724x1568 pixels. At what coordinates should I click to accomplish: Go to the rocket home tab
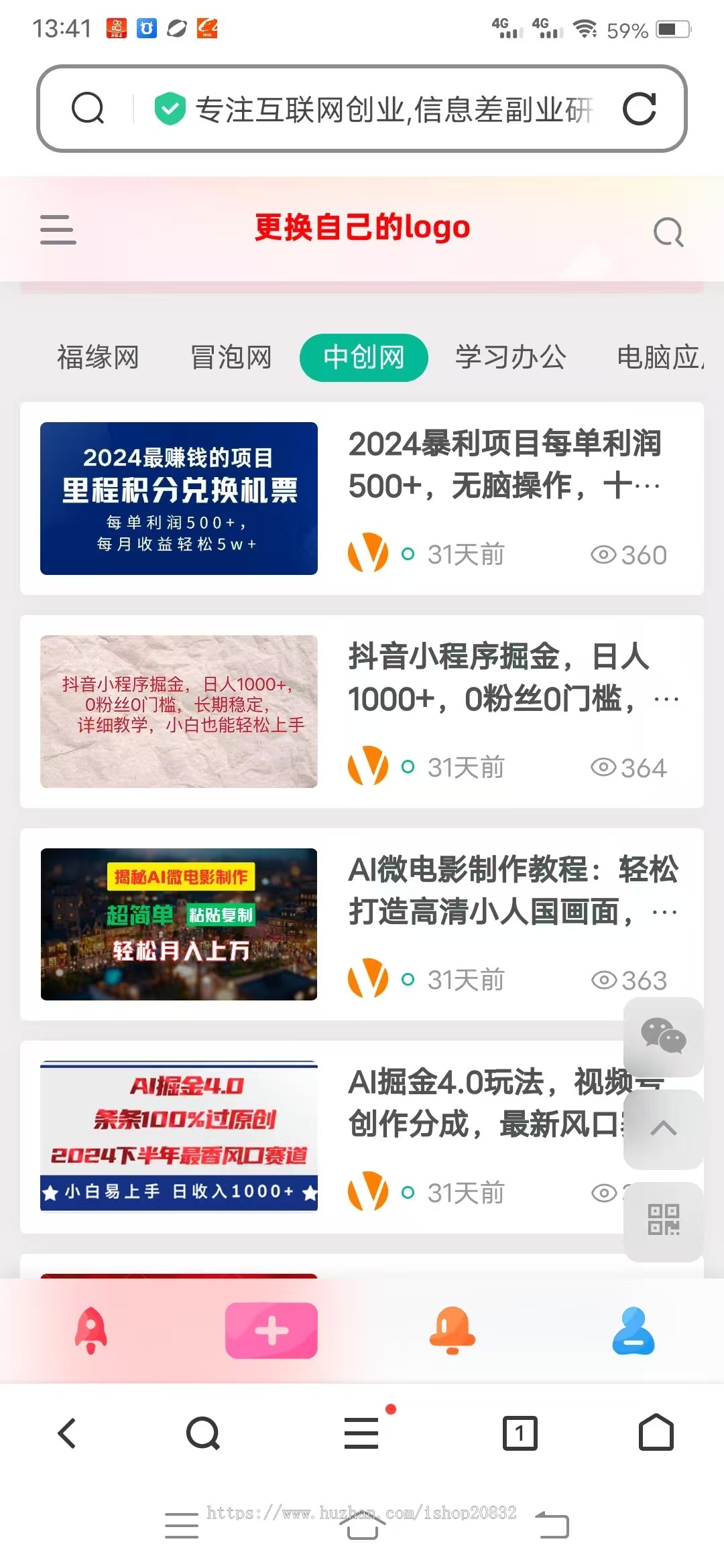[90, 1330]
